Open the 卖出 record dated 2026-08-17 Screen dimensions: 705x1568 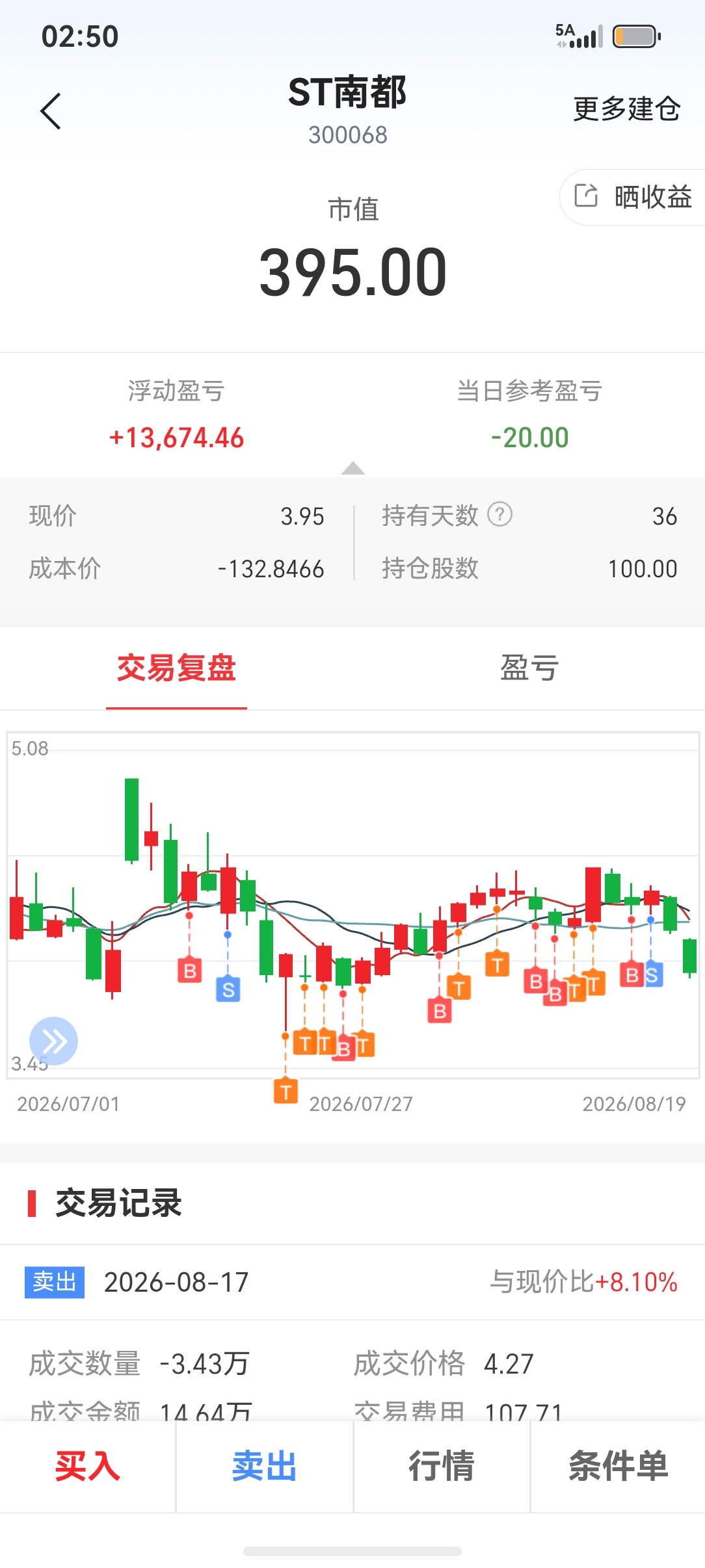pos(352,1282)
